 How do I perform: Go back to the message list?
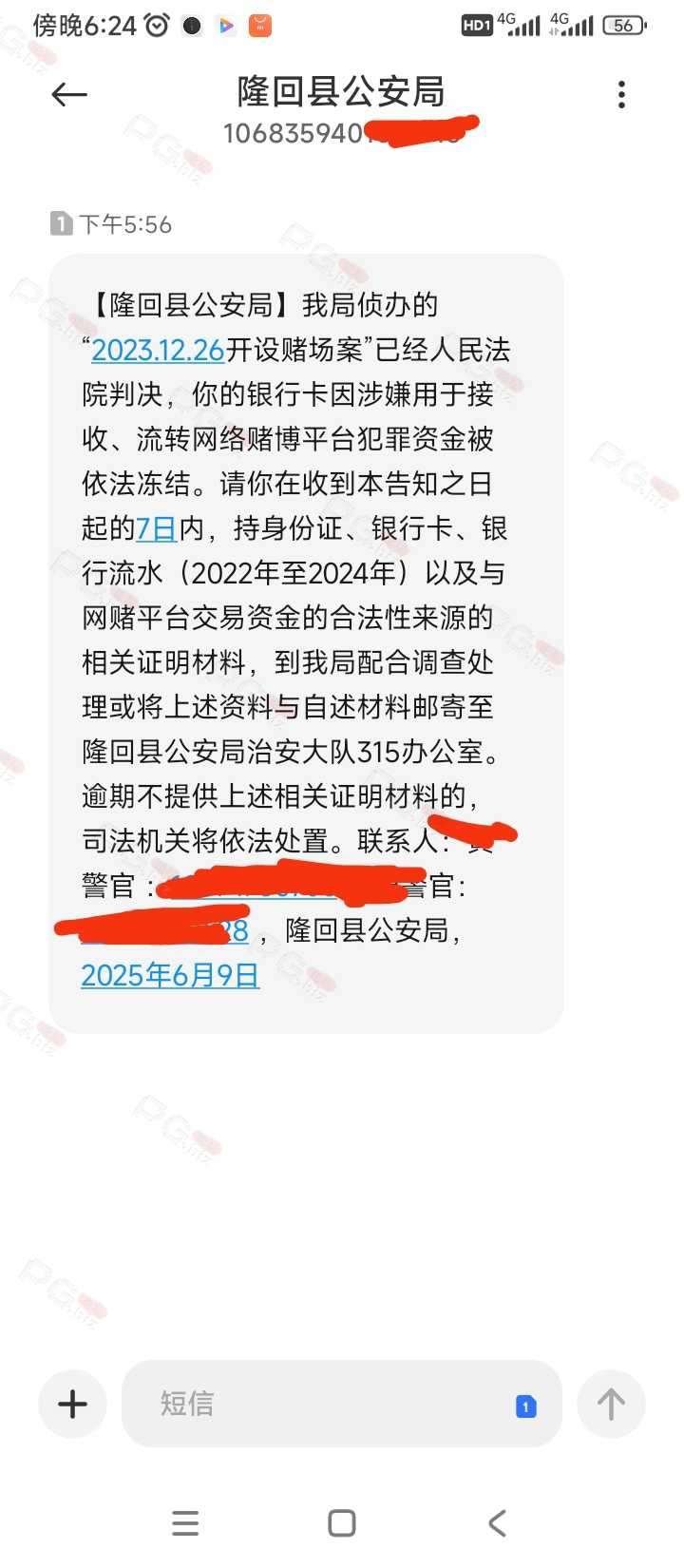69,94
